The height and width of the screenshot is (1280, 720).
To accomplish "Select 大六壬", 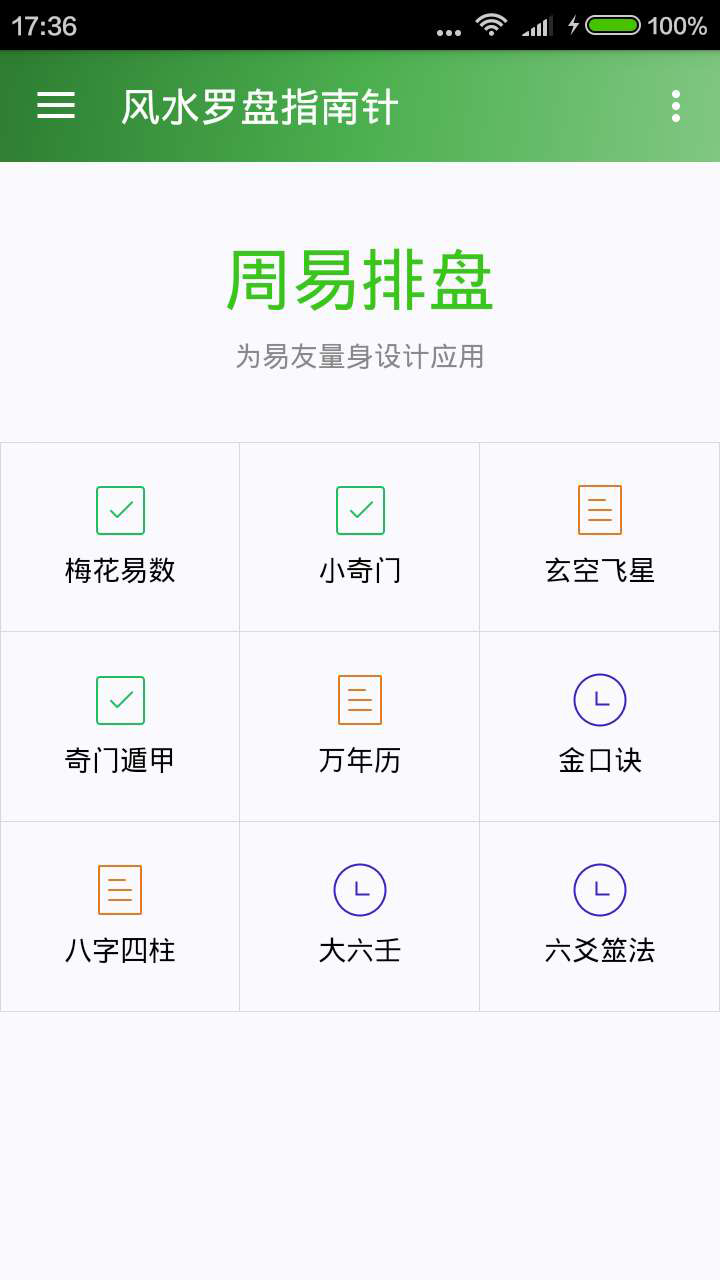I will 360,917.
